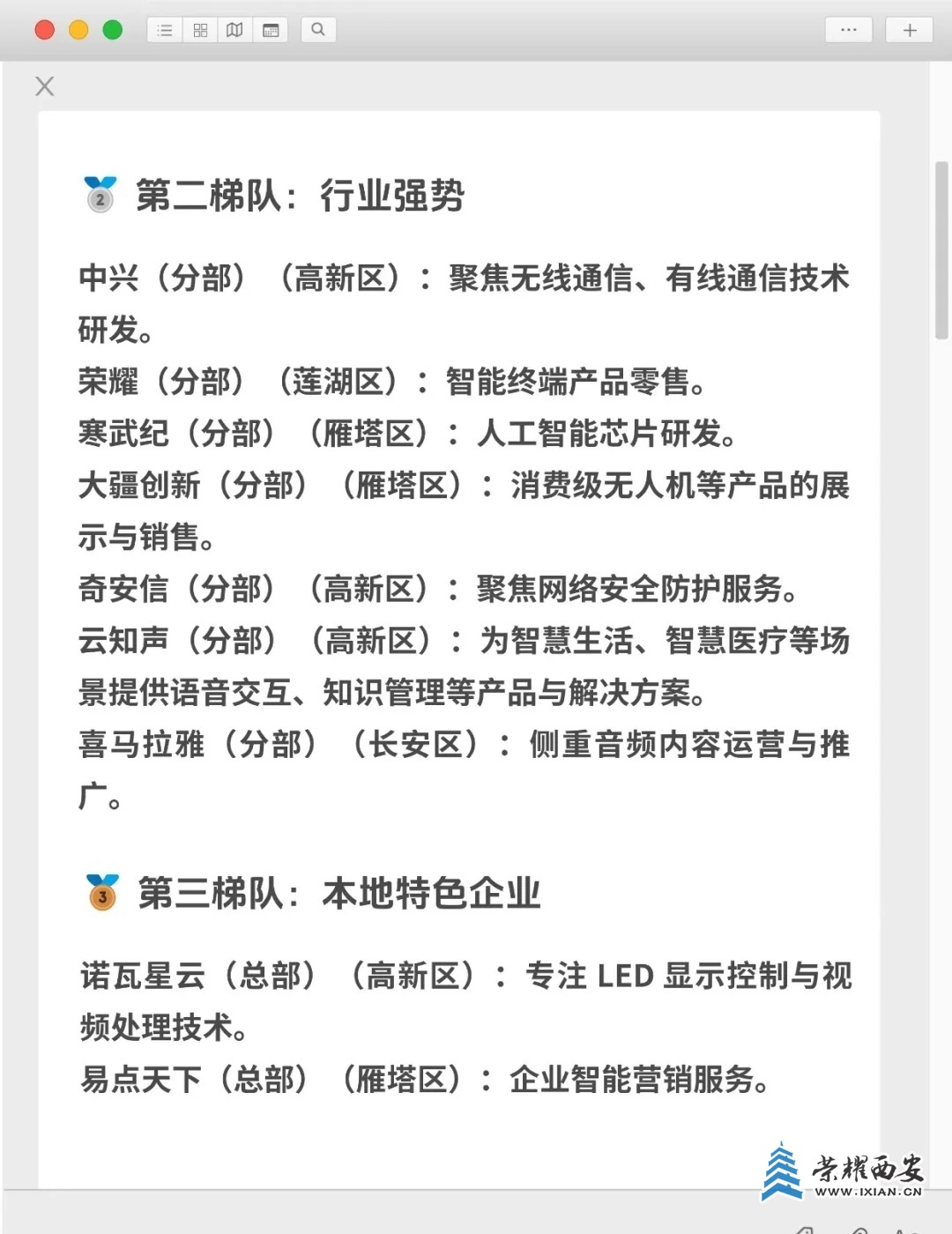Switch to card grid view icon
The image size is (952, 1234).
[199, 29]
